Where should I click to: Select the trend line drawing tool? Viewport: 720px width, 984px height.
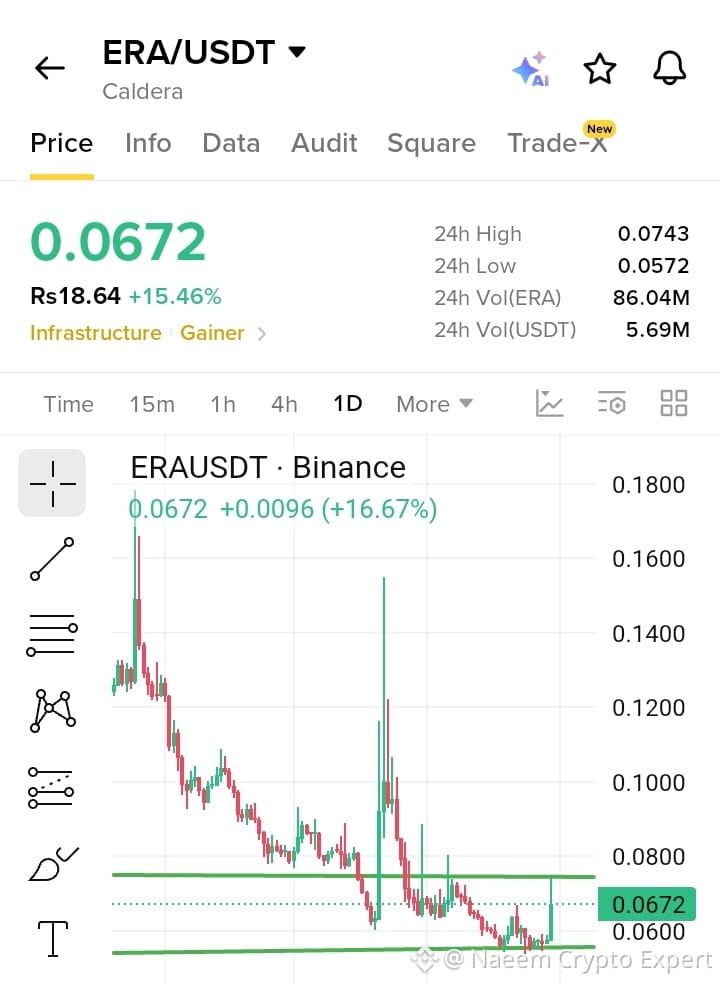[x=53, y=559]
